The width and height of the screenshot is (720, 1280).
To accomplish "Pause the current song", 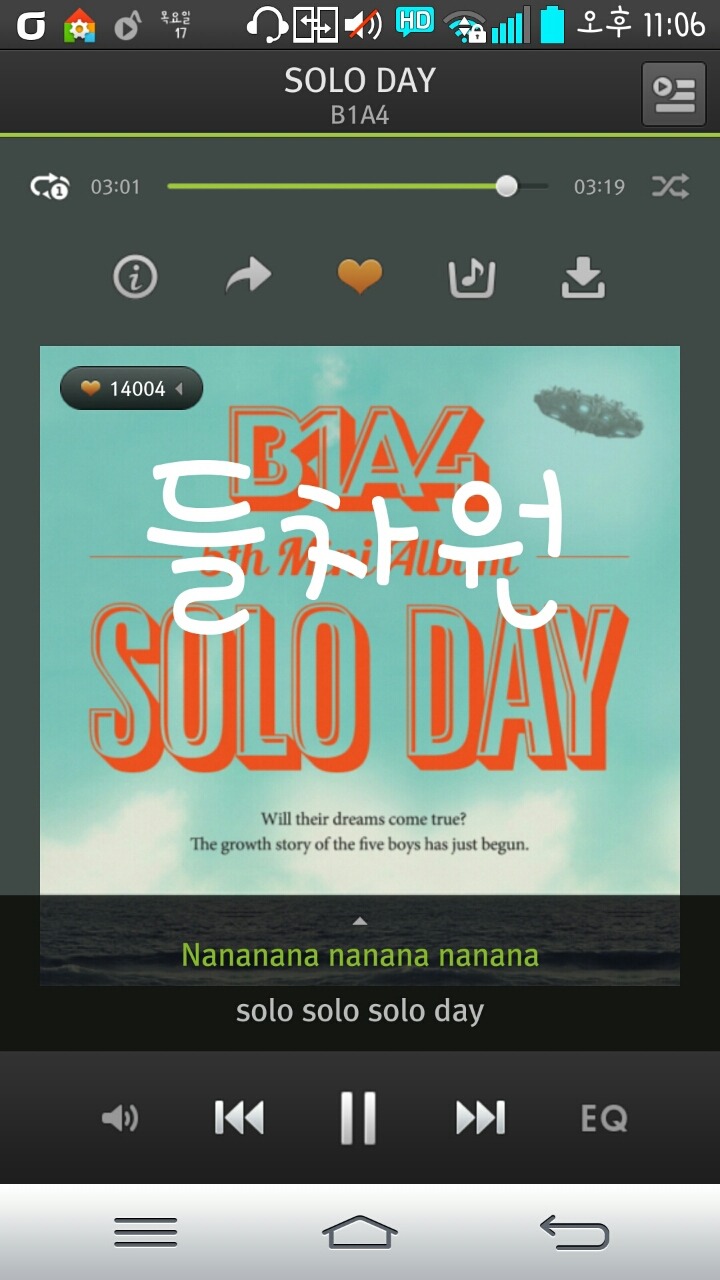I will pos(359,1117).
